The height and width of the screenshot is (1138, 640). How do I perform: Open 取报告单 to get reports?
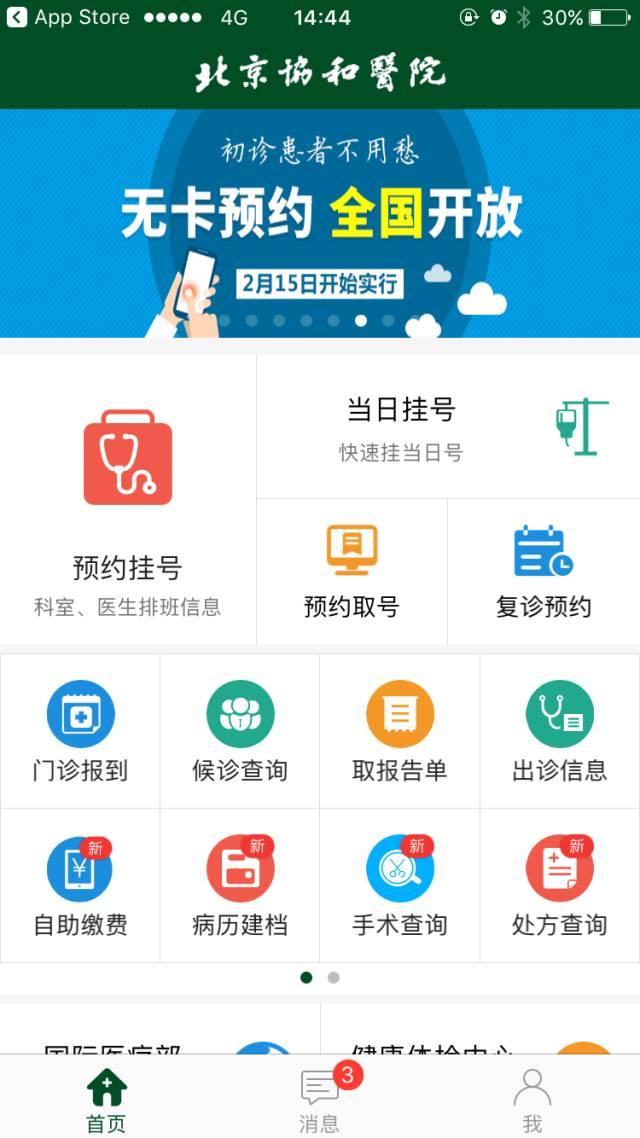(x=400, y=732)
